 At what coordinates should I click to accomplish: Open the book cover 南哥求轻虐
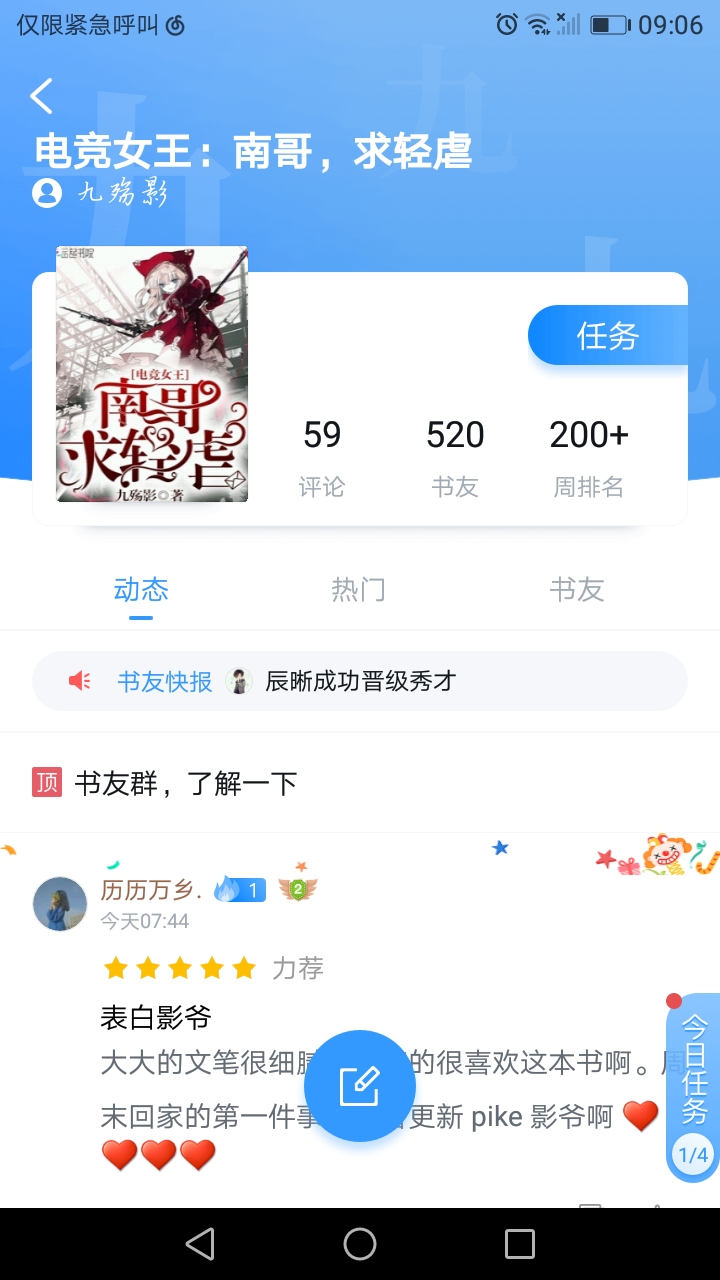152,374
